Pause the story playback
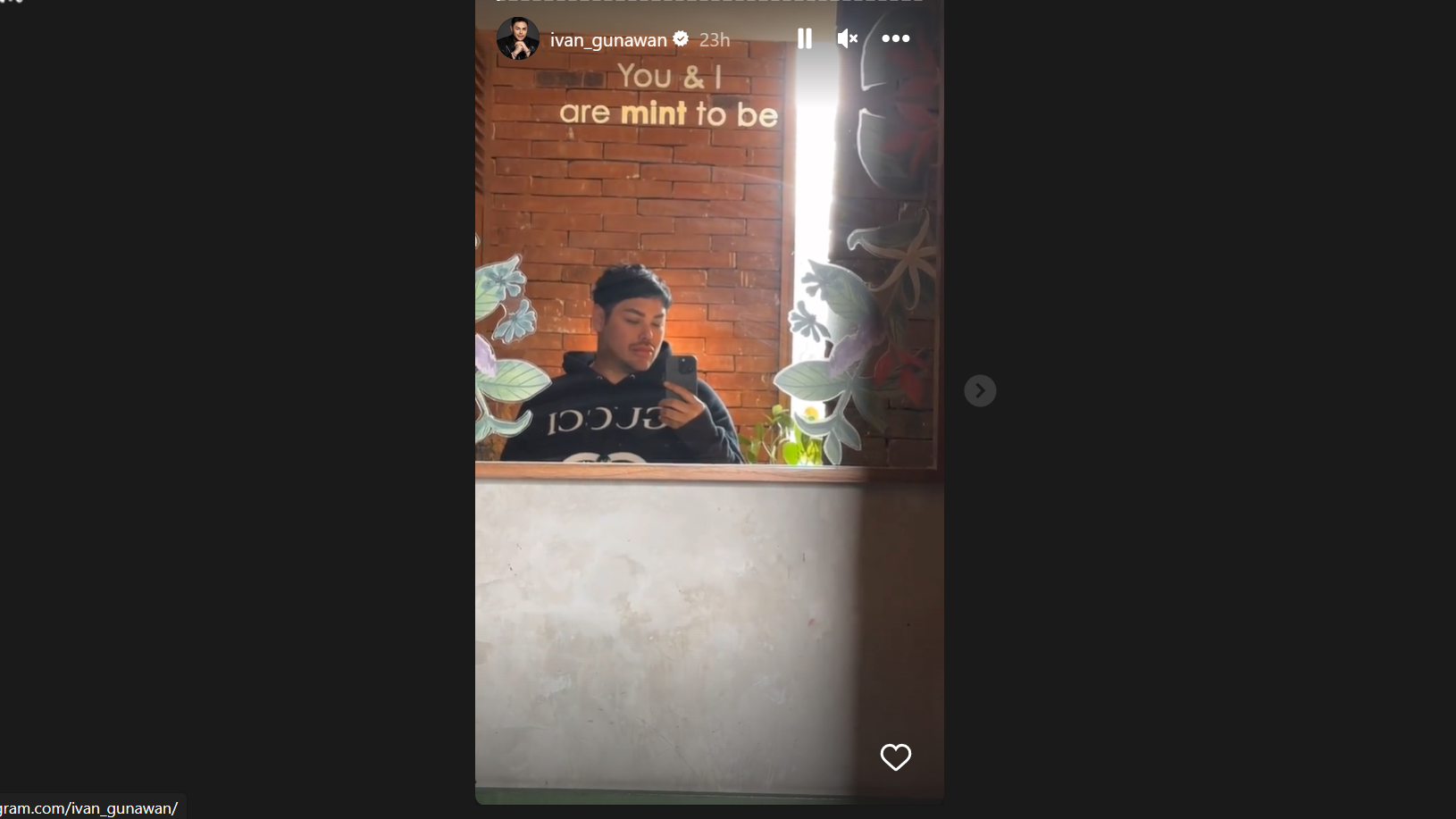Viewport: 1456px width, 819px height. click(x=804, y=38)
